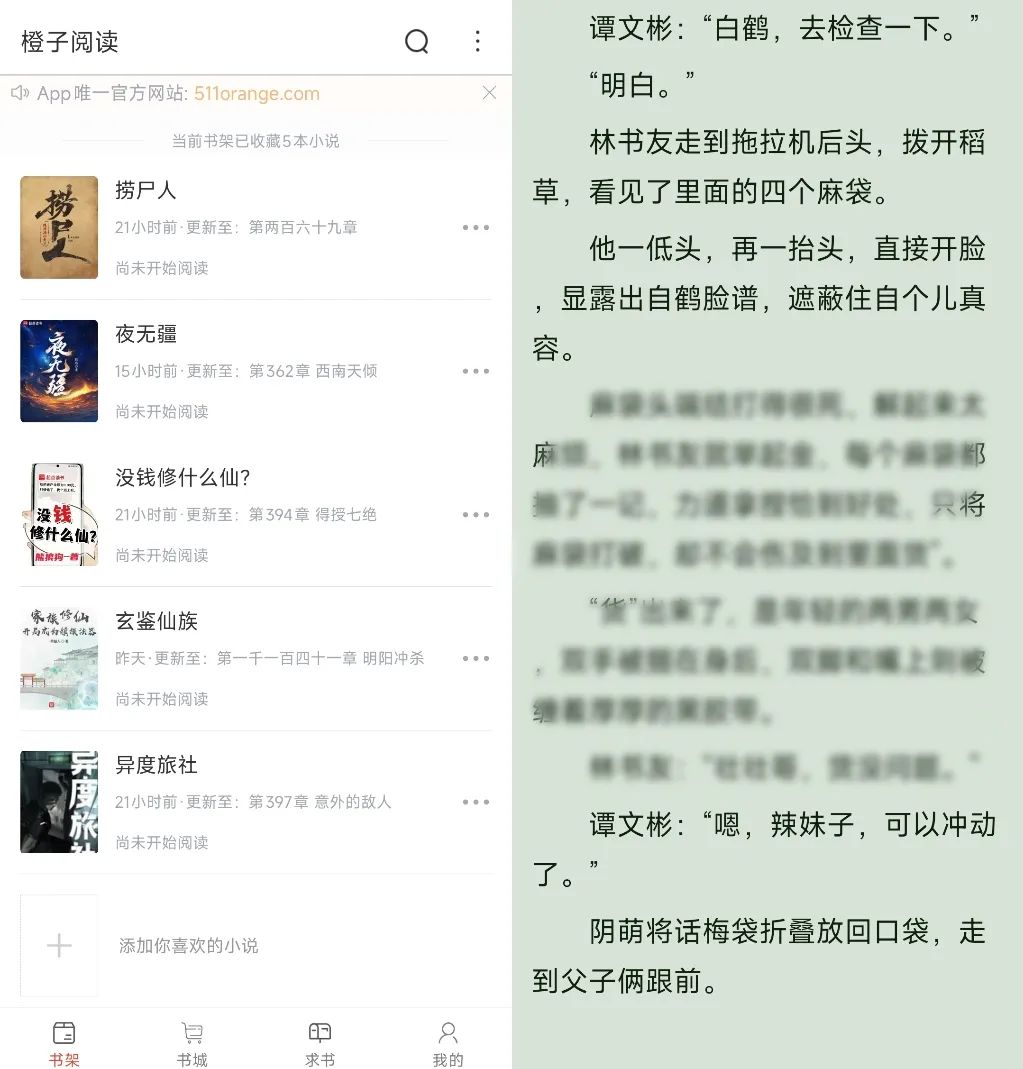This screenshot has height=1069, width=1023.
Task: Open more options for 没钱修什么仙?
Action: coord(475,515)
